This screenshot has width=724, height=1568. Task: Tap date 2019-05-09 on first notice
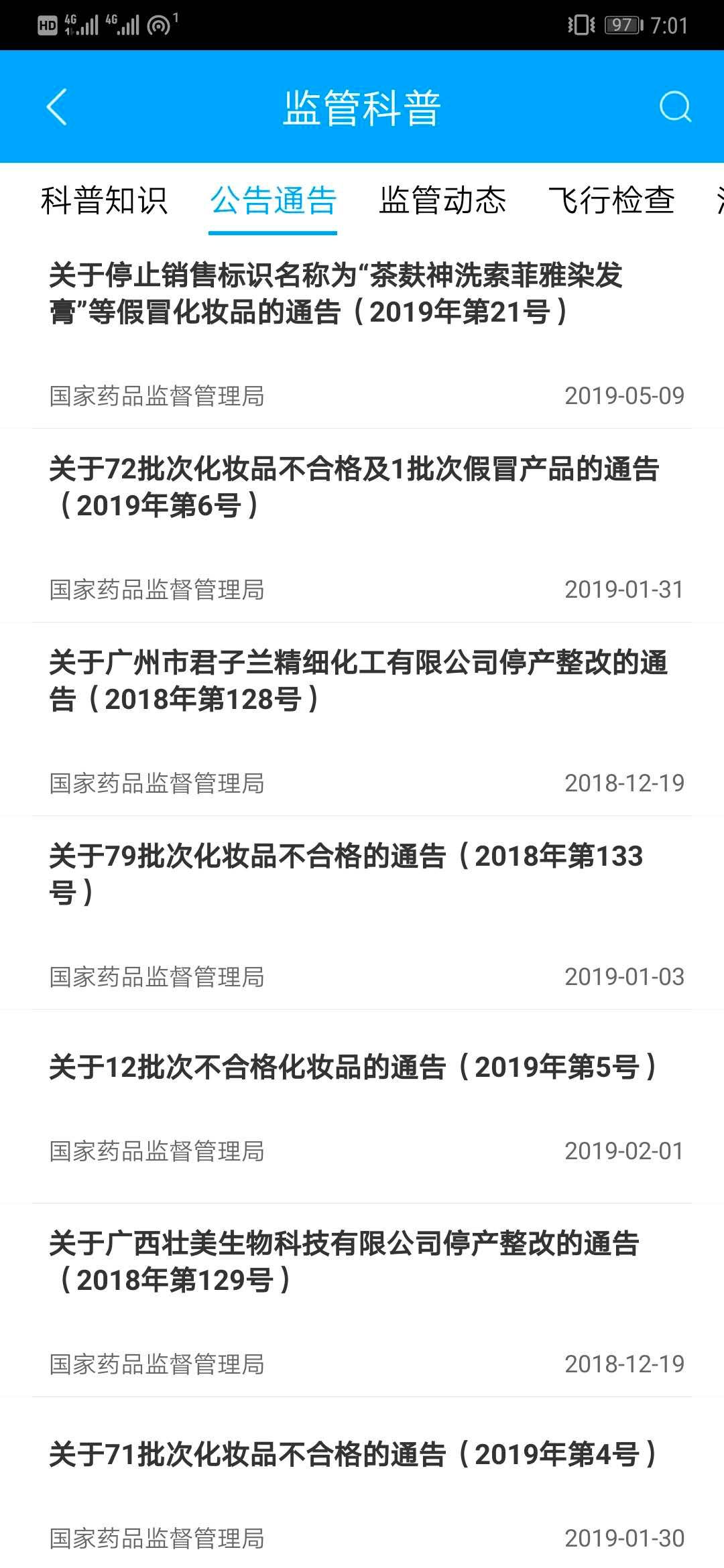click(624, 397)
